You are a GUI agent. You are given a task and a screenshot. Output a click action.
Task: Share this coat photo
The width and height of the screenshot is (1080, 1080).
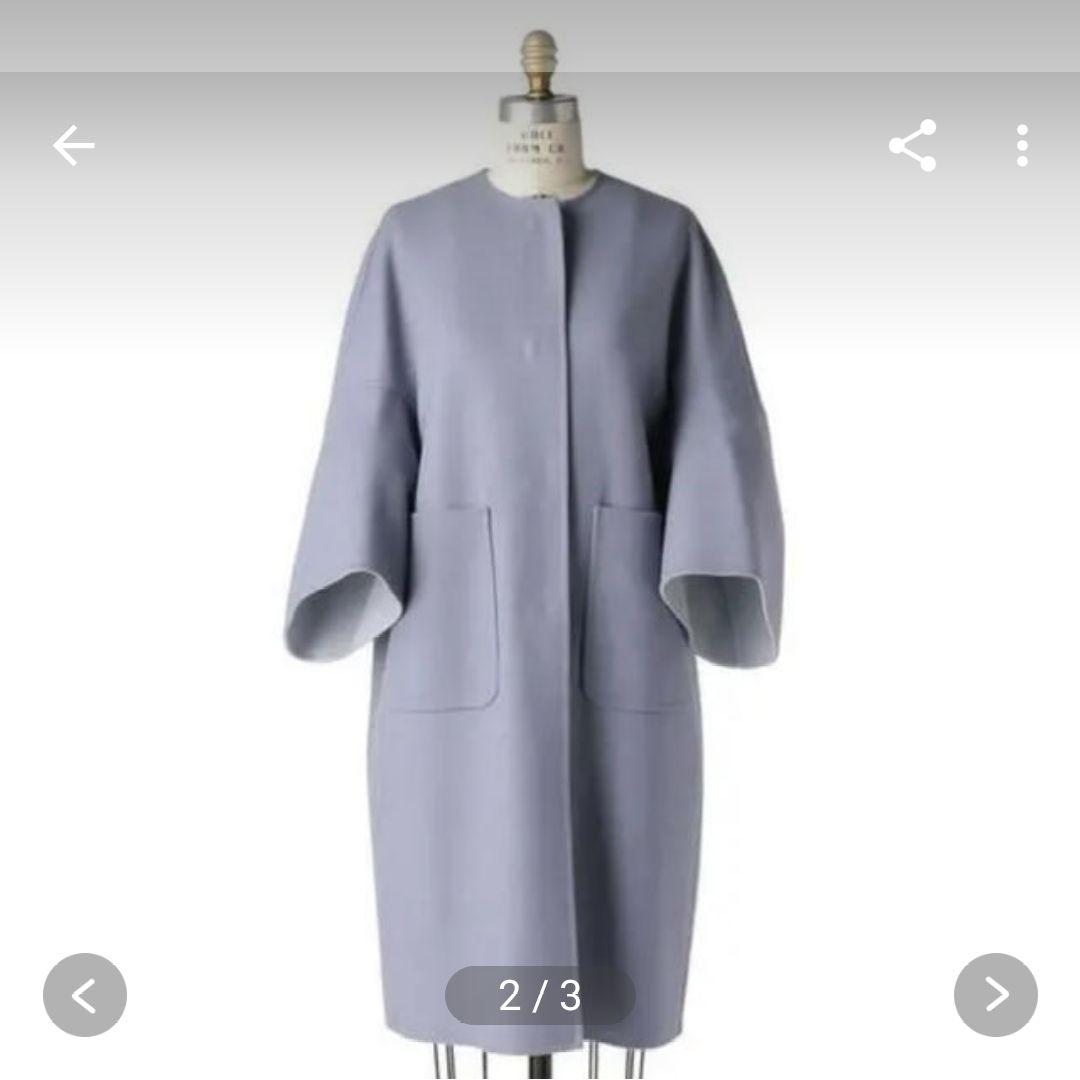[x=912, y=146]
